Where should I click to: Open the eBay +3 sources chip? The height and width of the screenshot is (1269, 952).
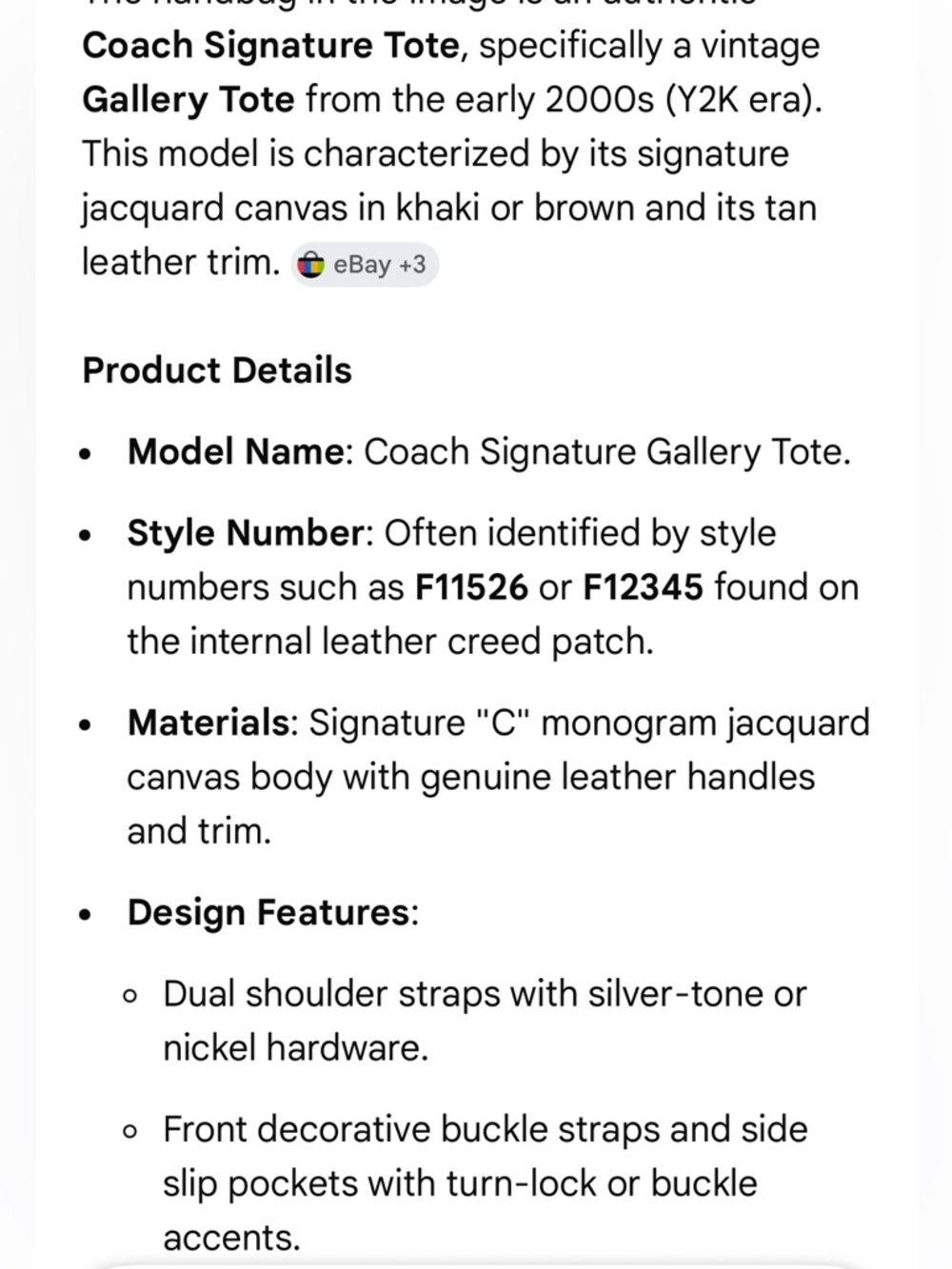click(x=365, y=265)
